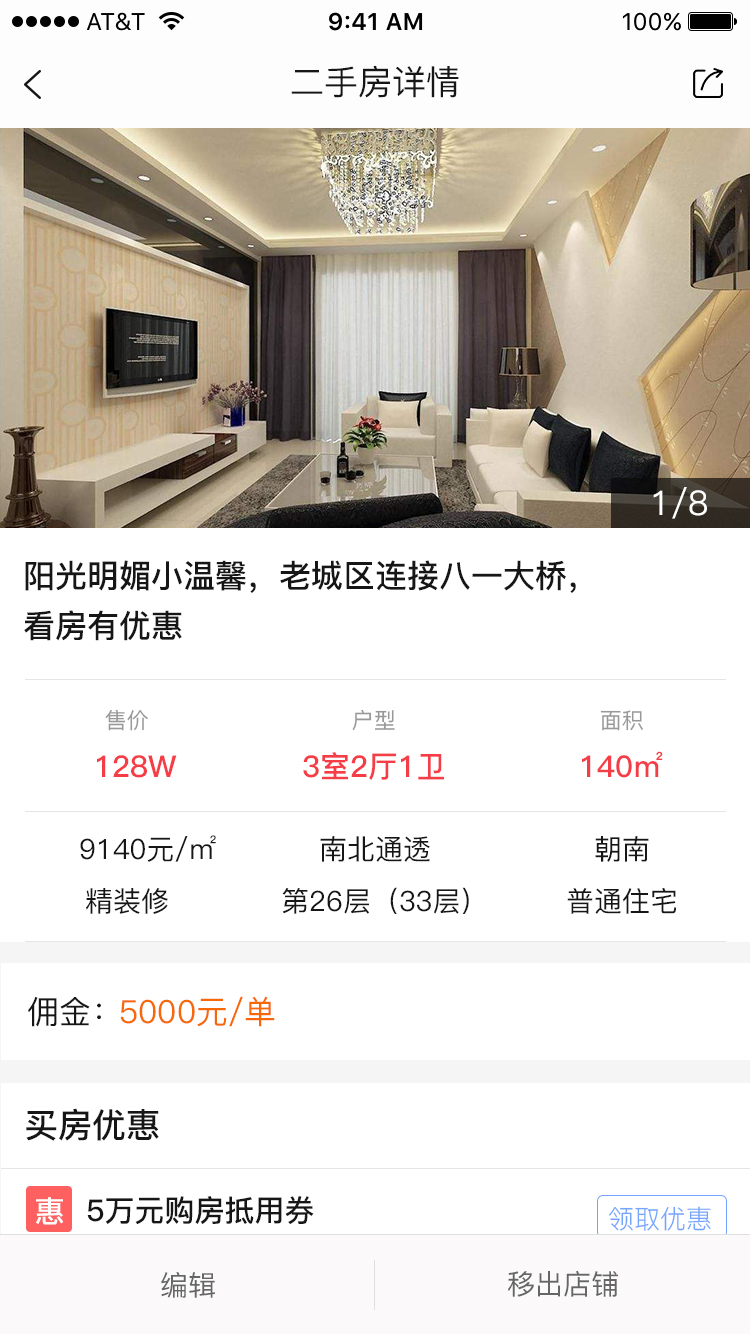Tap the 第26层（33层）floor detail
The width and height of the screenshot is (750, 1334).
[x=374, y=901]
